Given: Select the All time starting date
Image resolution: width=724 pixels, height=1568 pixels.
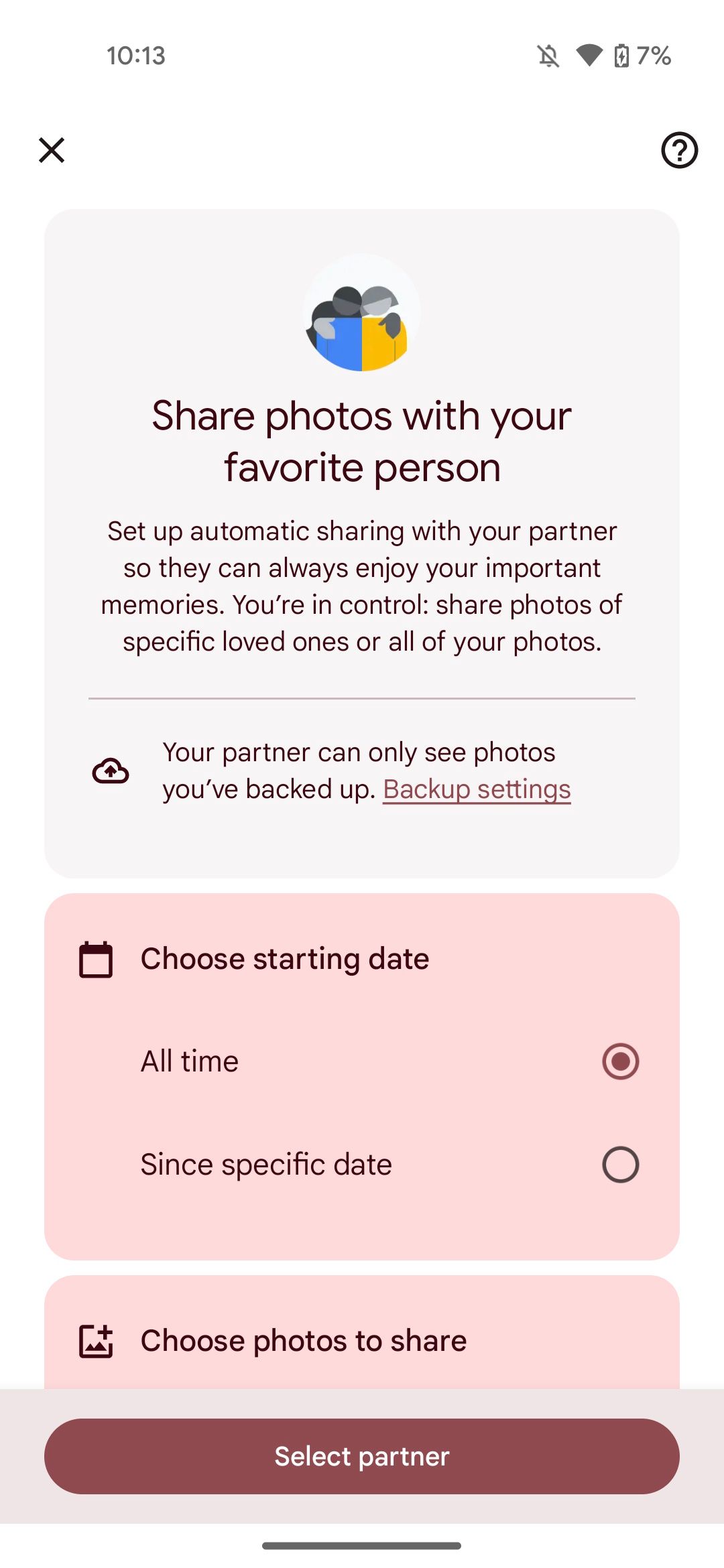Looking at the screenshot, I should (620, 1061).
